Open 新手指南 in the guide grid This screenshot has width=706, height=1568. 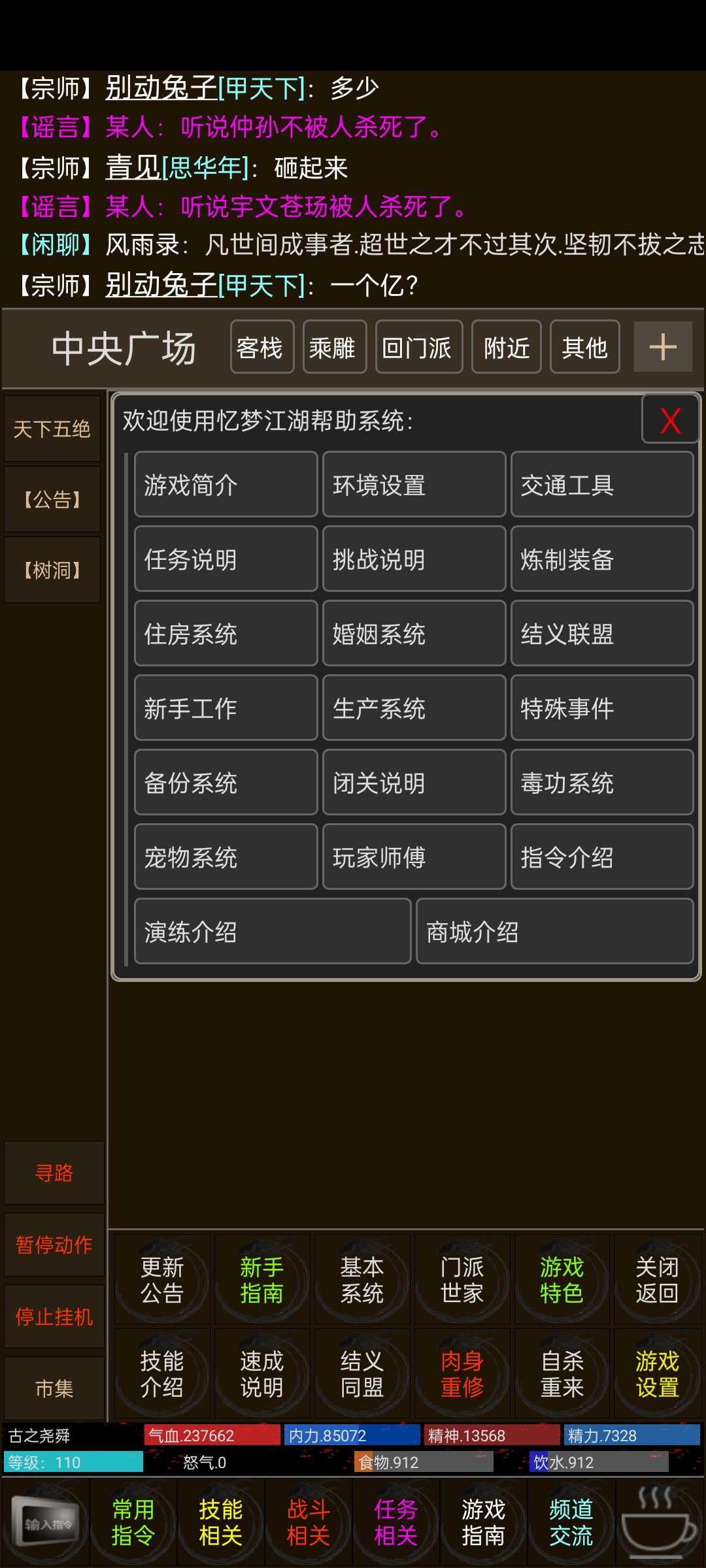(261, 1280)
